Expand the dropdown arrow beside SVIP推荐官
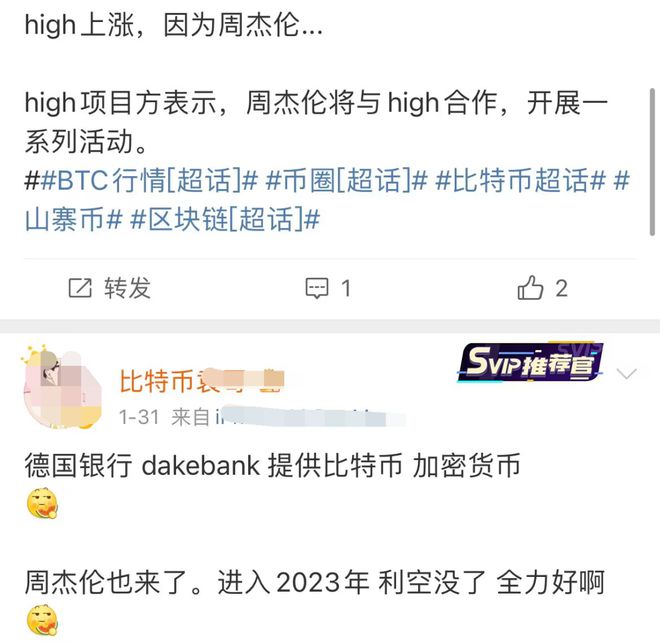The width and height of the screenshot is (660, 643). pos(627,374)
